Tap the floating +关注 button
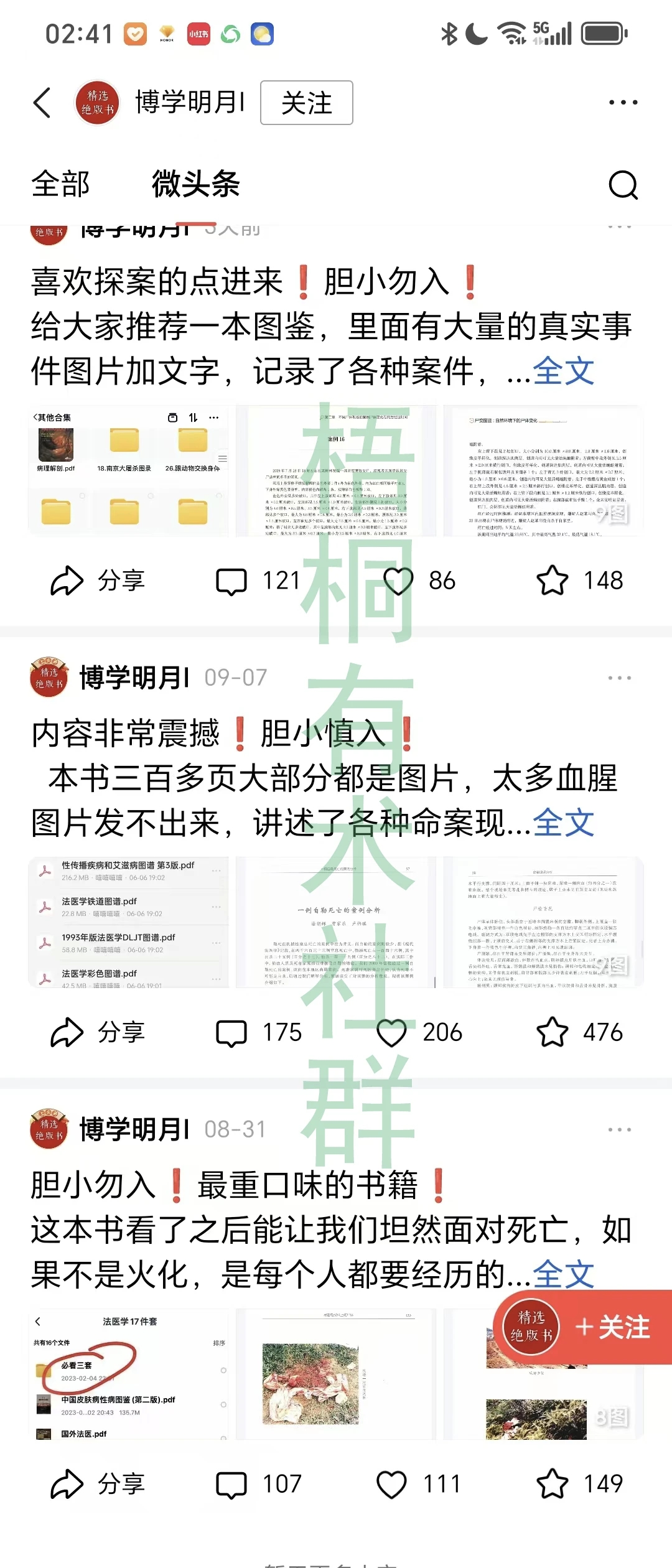672x1568 pixels. point(612,1328)
